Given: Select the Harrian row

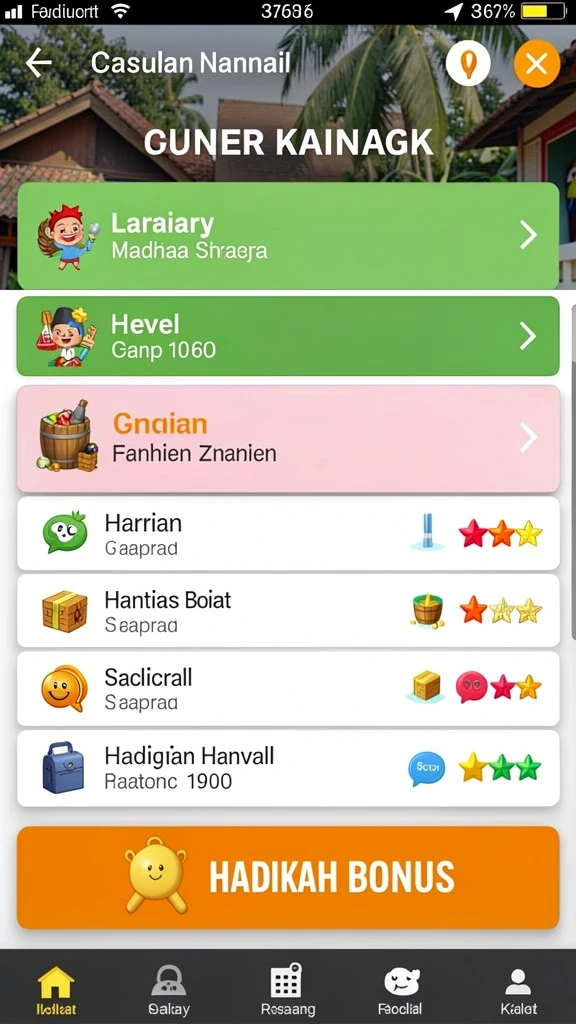Looking at the screenshot, I should coord(288,534).
